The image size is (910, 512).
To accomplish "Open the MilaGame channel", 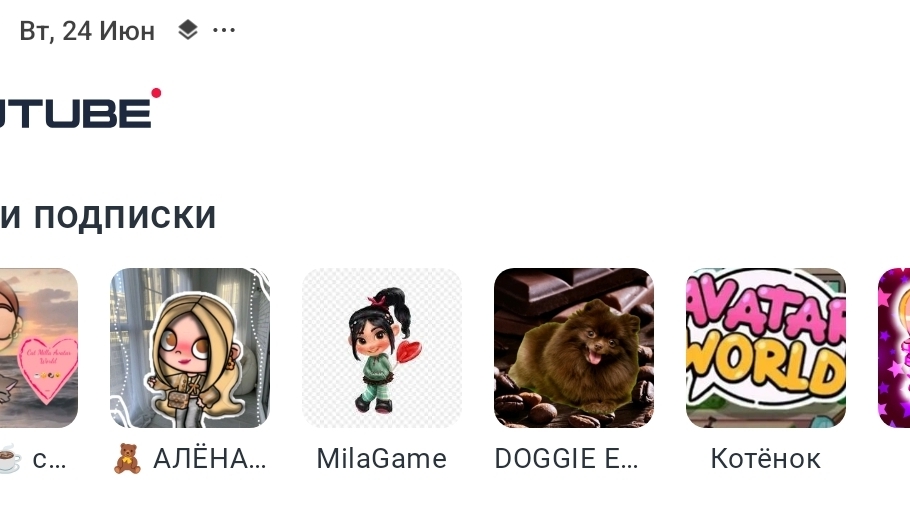I will point(382,348).
